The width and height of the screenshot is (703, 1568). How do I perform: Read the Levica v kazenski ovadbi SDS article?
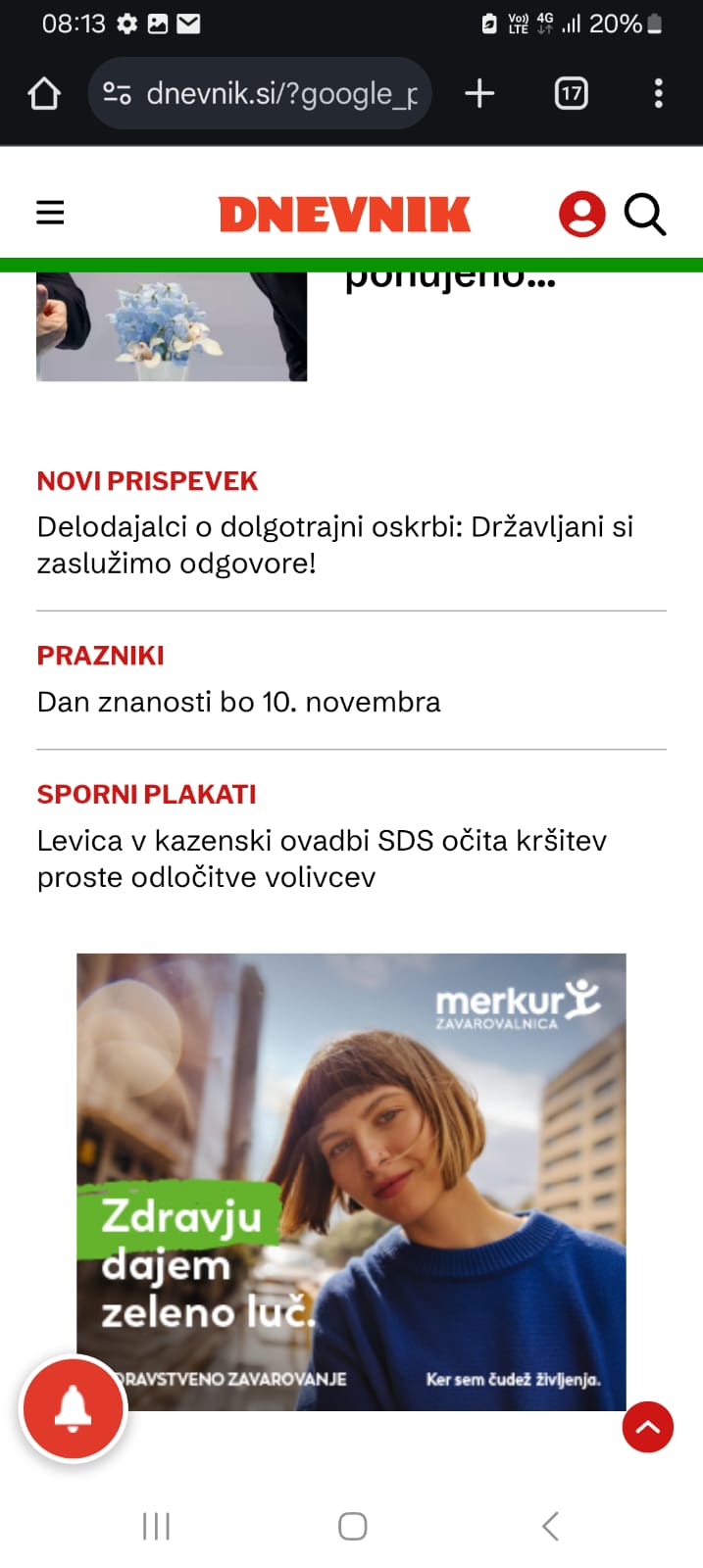(322, 858)
